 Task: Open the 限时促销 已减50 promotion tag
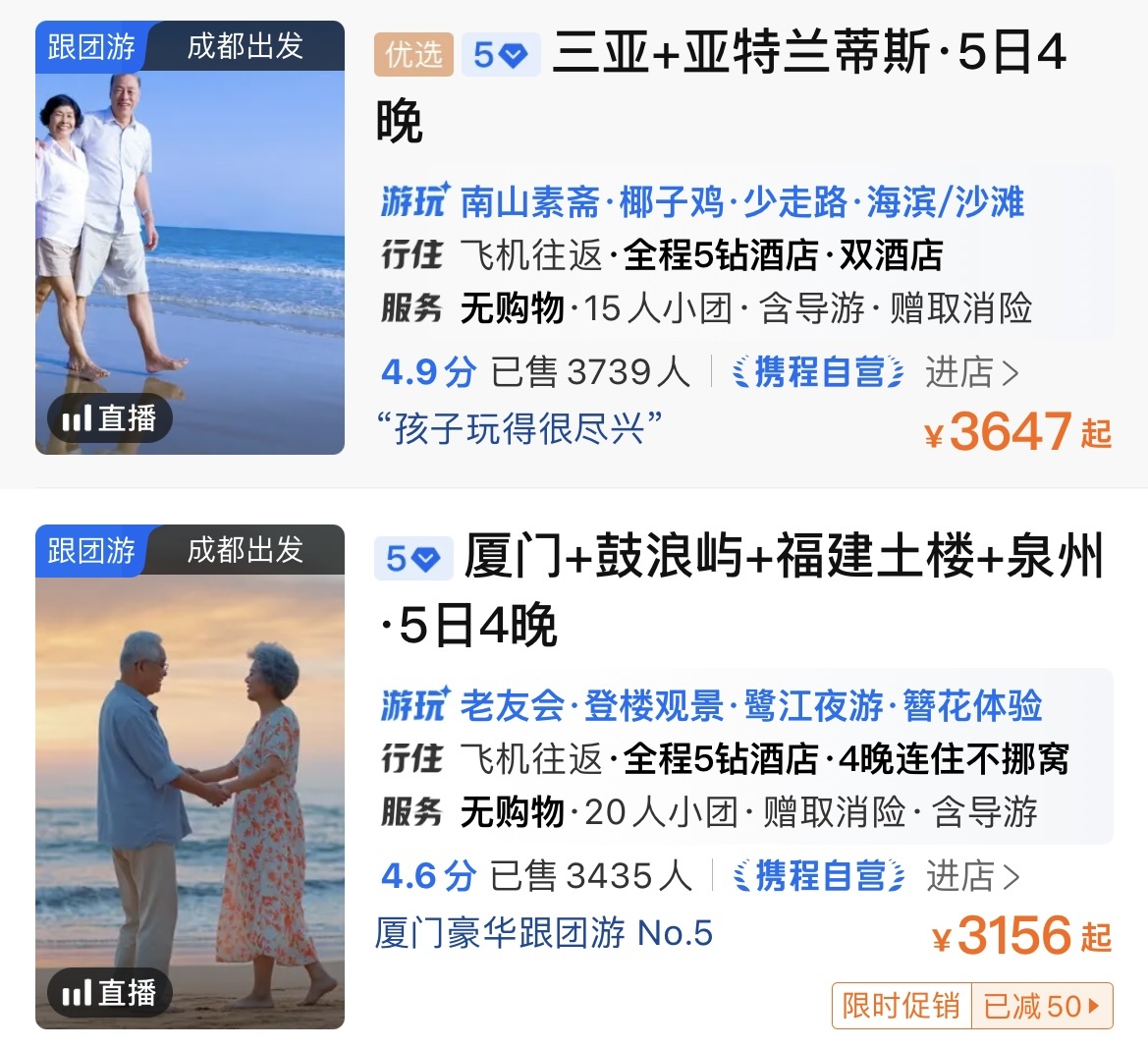coord(971,1006)
